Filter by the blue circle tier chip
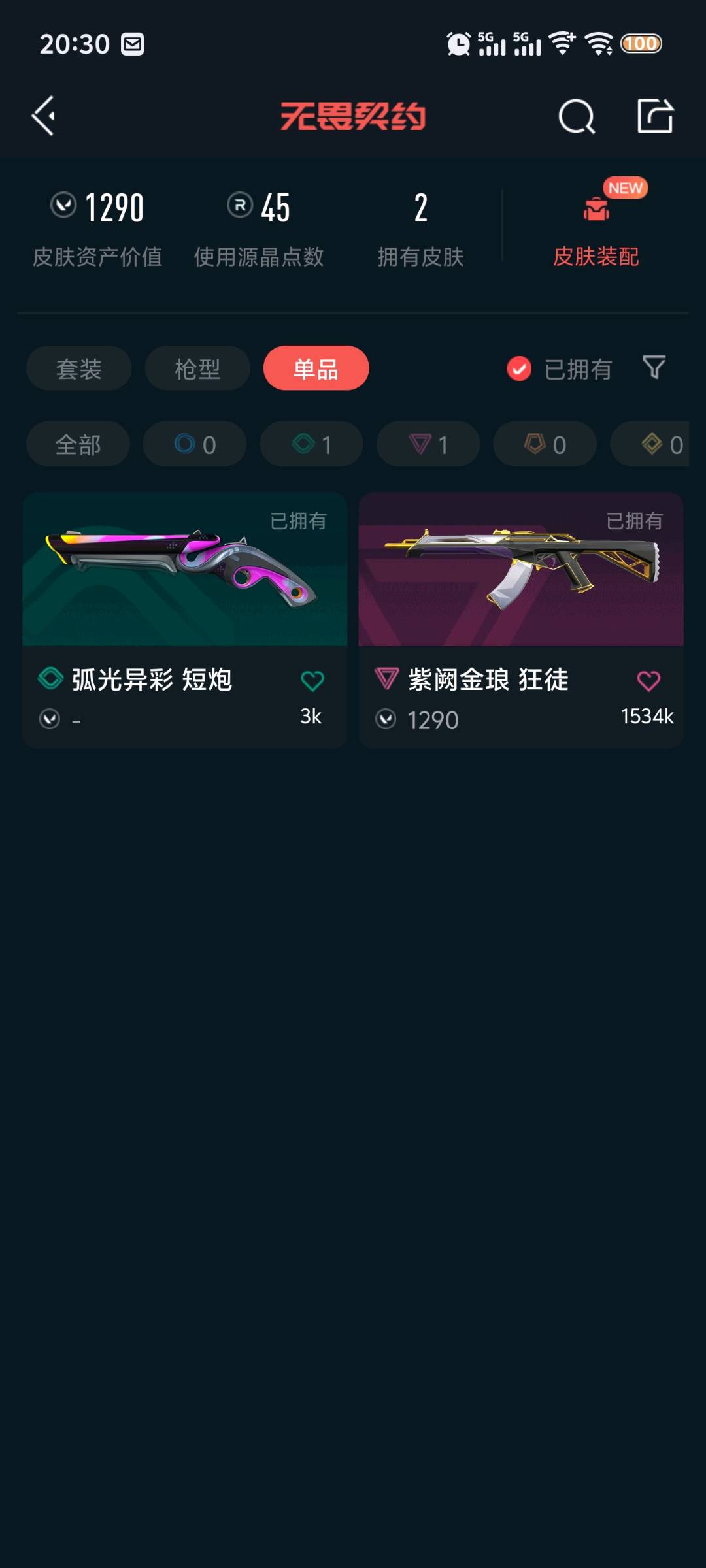This screenshot has width=706, height=1568. (x=195, y=444)
